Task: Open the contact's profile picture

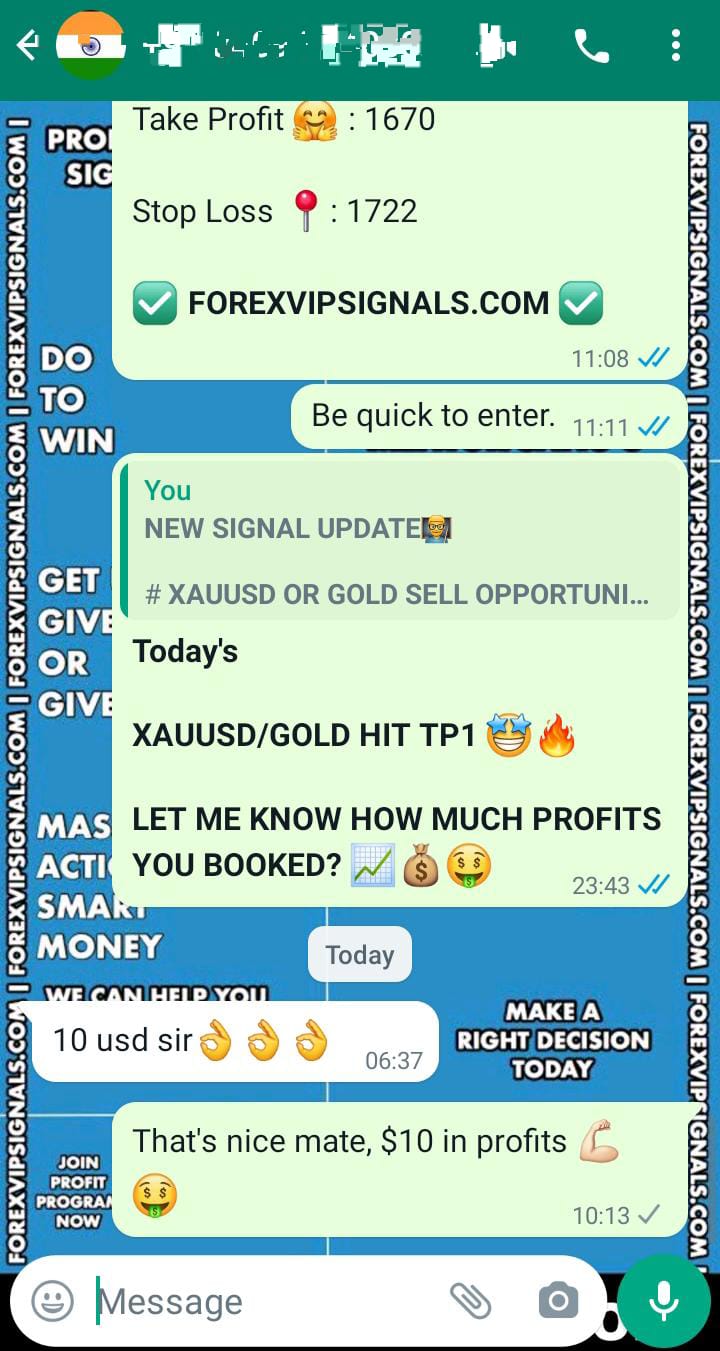Action: click(89, 46)
